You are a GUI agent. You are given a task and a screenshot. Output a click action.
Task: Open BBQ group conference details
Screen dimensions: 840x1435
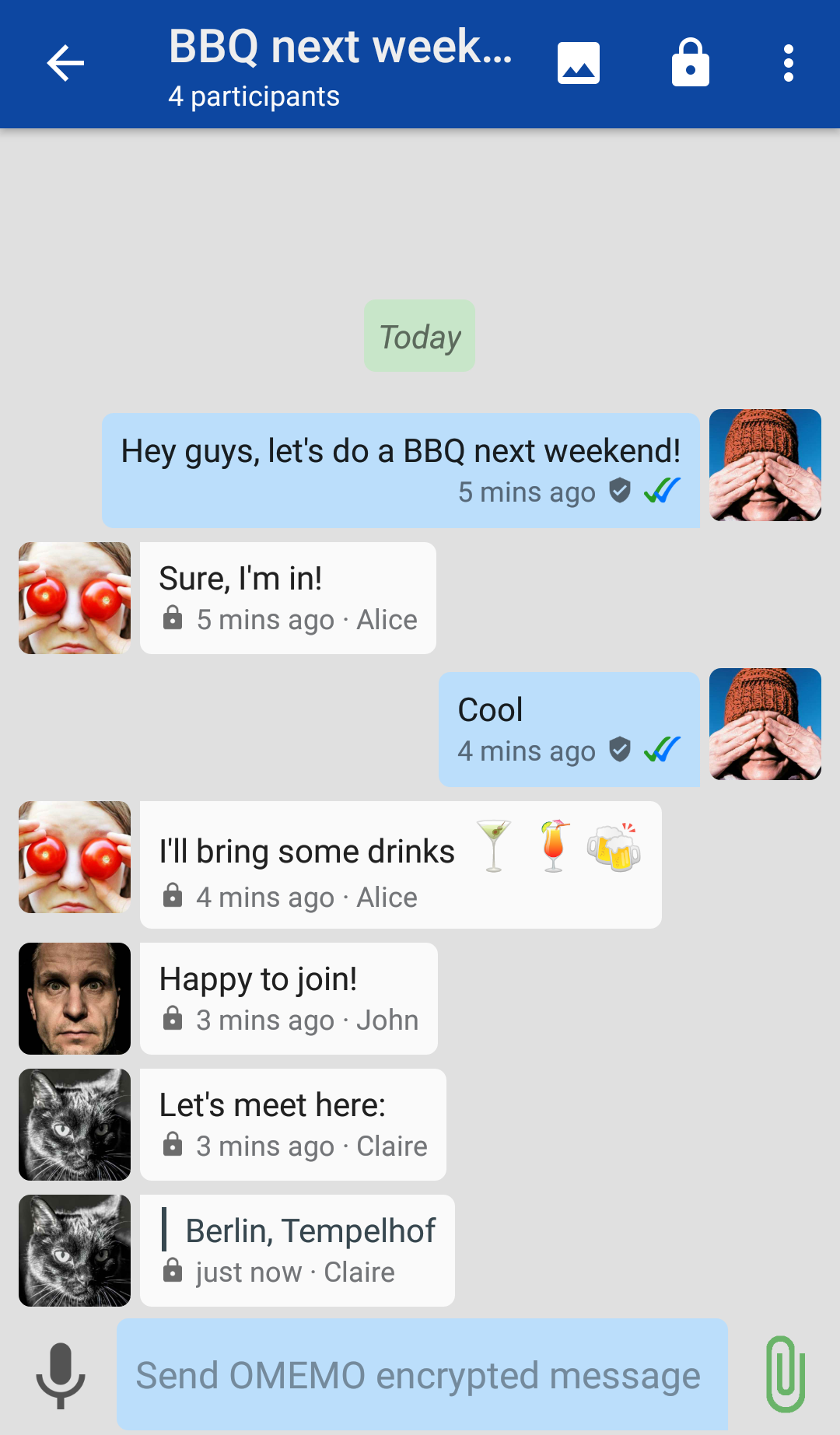(x=341, y=66)
